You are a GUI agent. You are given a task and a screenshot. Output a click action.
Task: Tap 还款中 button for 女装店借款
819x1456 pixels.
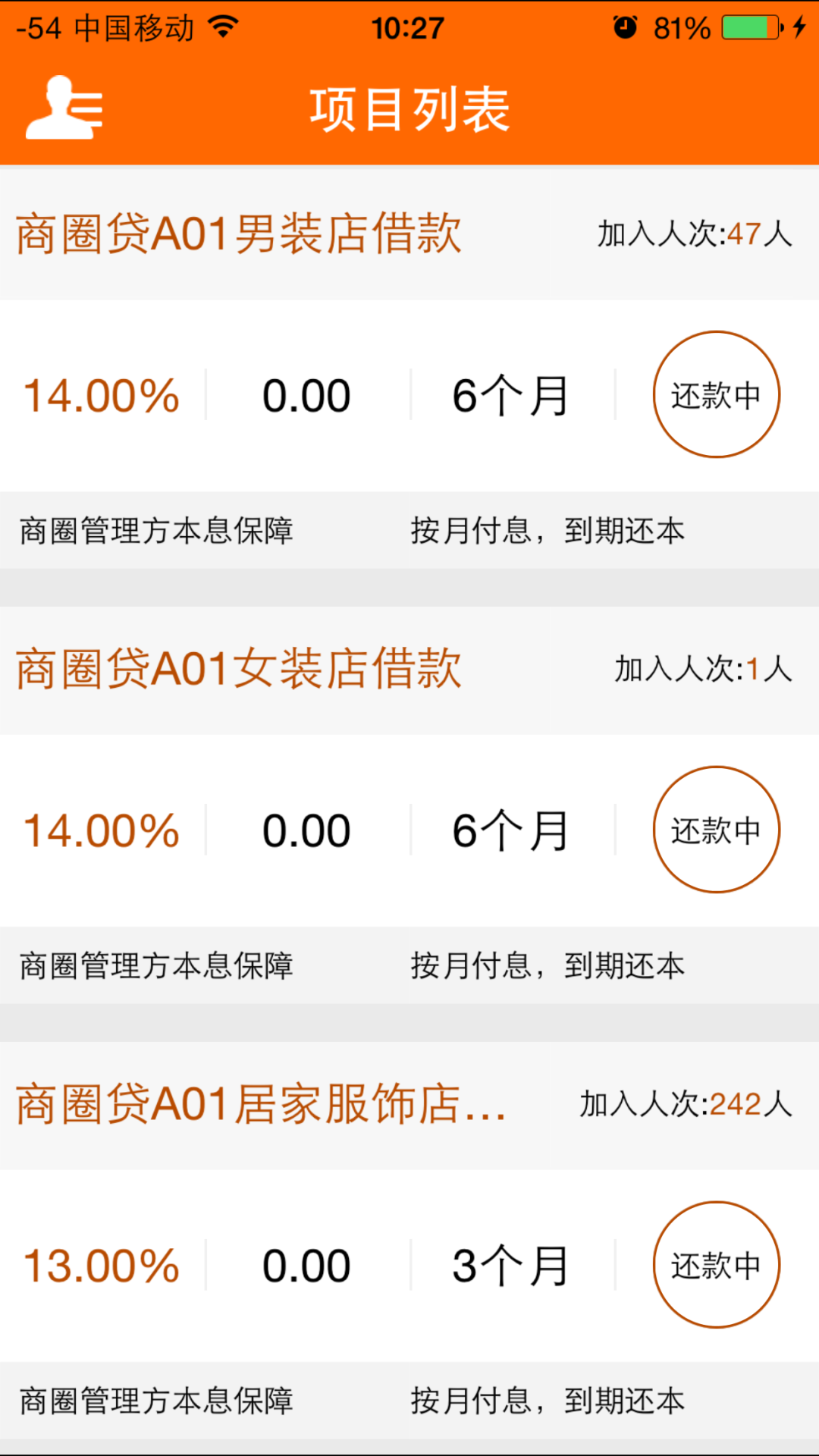coord(717,830)
